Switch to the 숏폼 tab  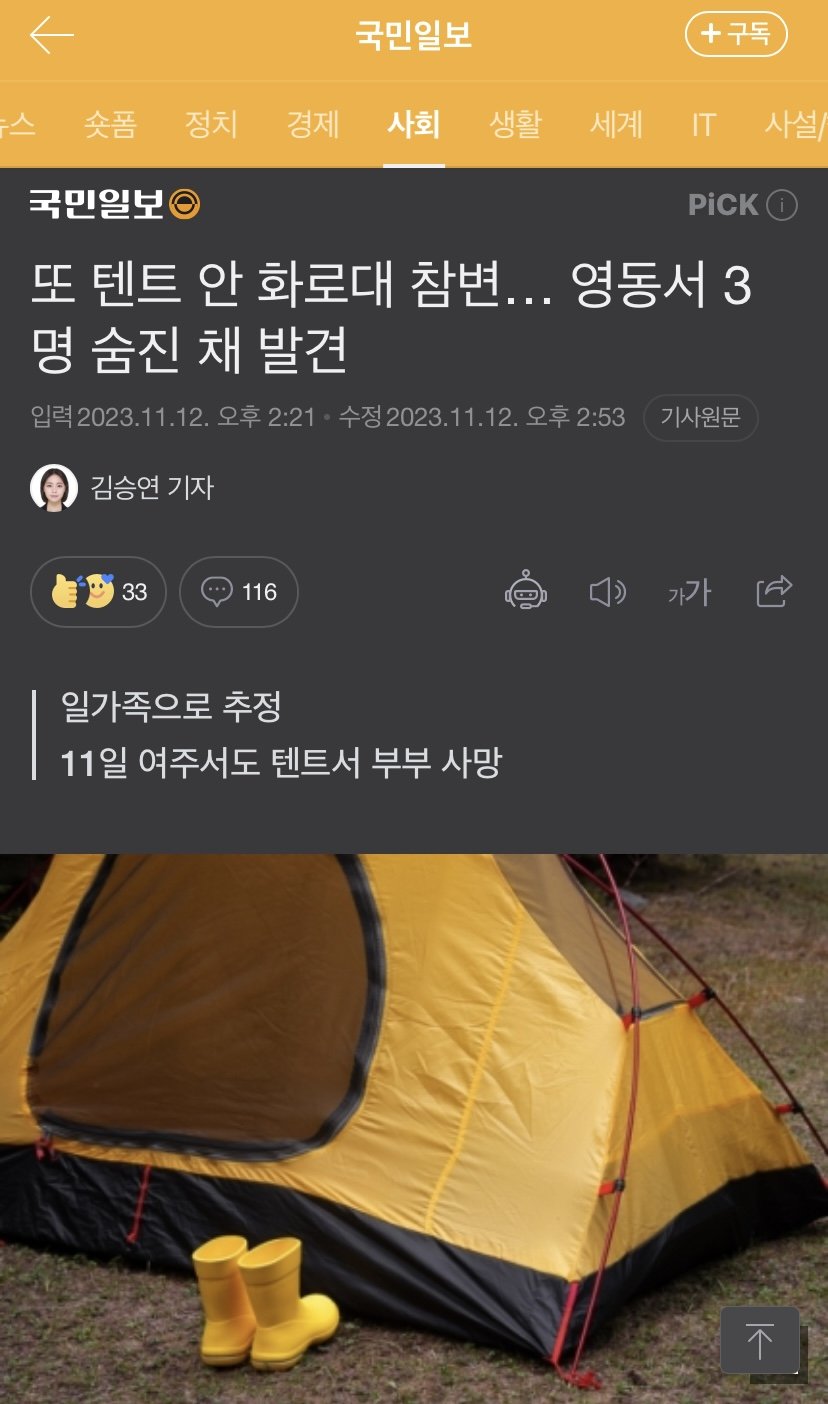(110, 124)
